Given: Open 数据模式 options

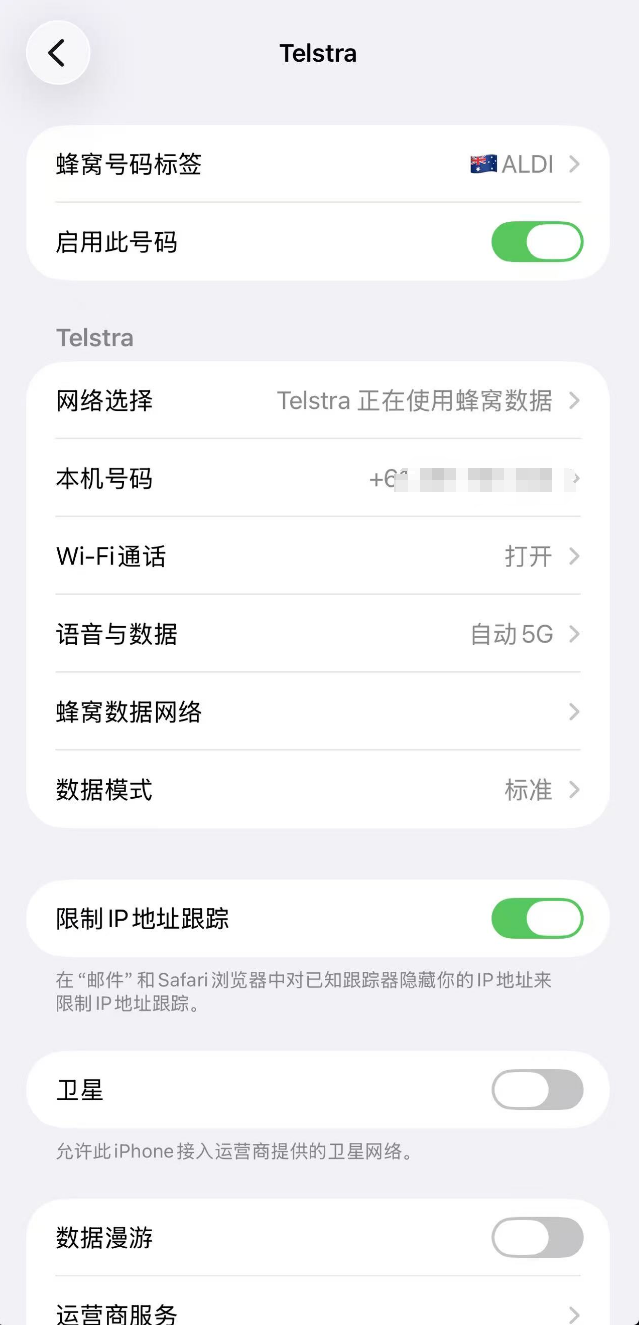Looking at the screenshot, I should point(318,790).
